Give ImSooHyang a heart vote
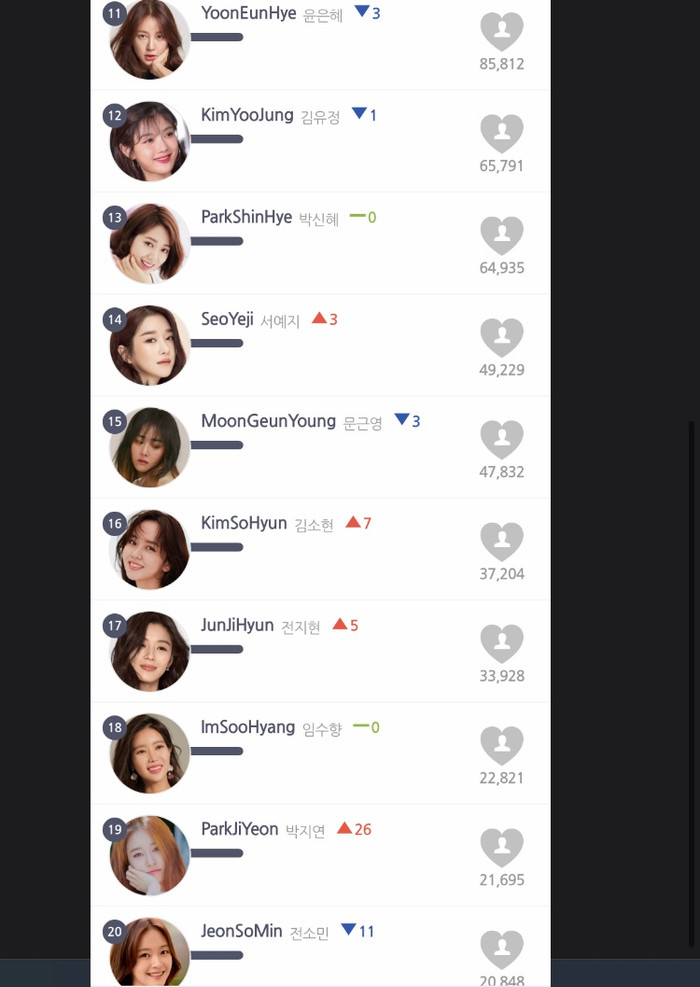Screen dimensions: 700x987 click(501, 745)
